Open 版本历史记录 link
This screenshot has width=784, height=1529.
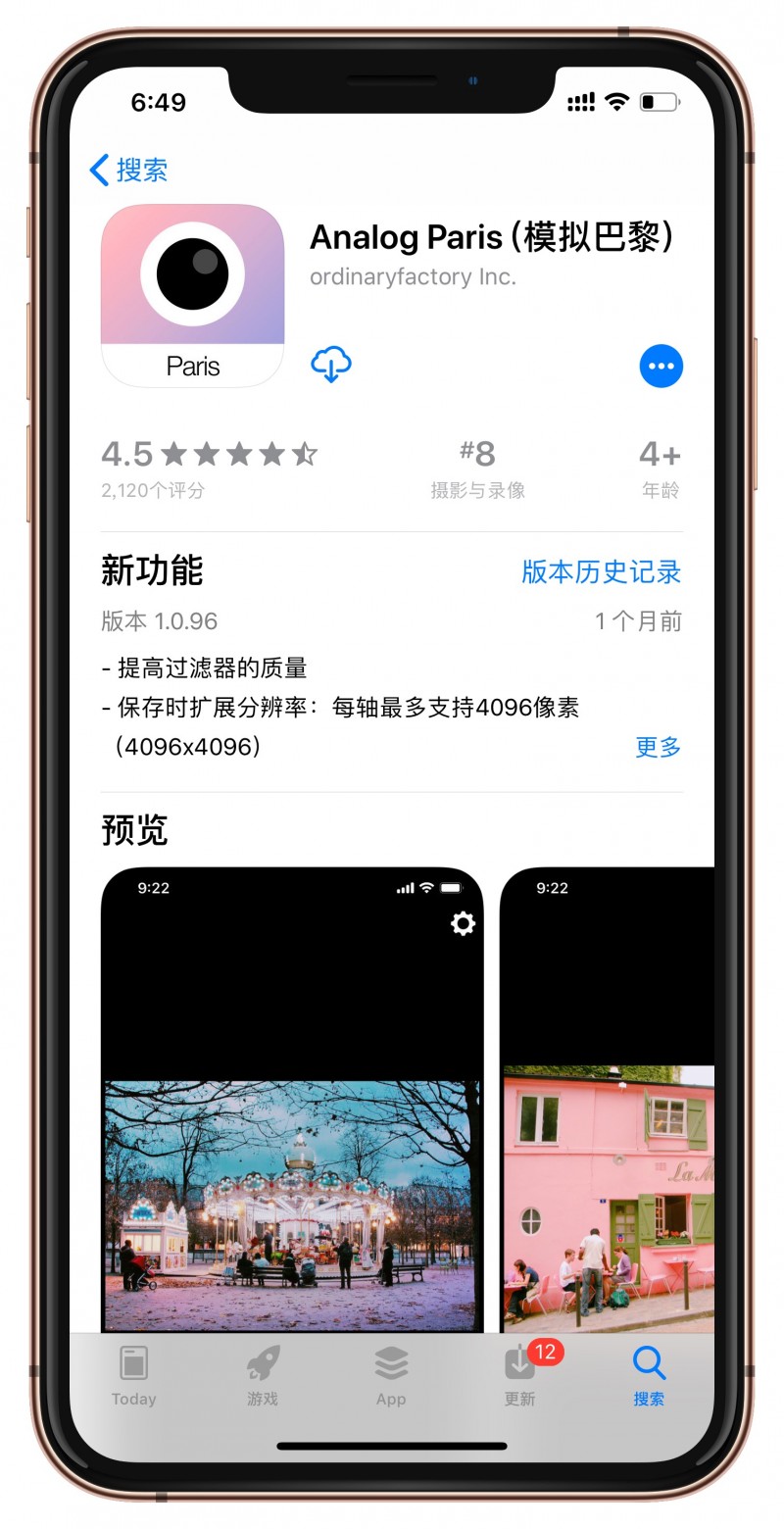tap(601, 571)
